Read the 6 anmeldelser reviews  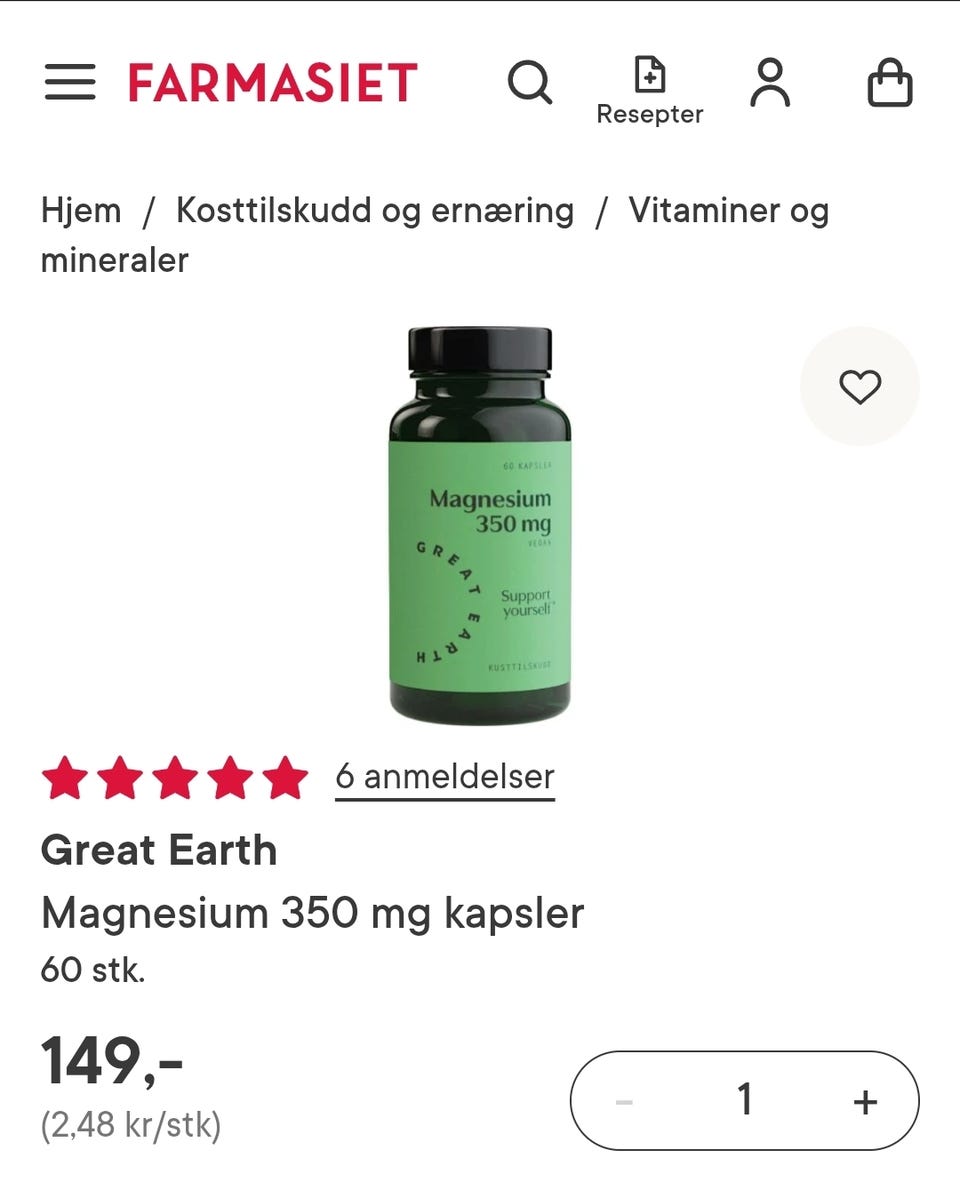(444, 776)
